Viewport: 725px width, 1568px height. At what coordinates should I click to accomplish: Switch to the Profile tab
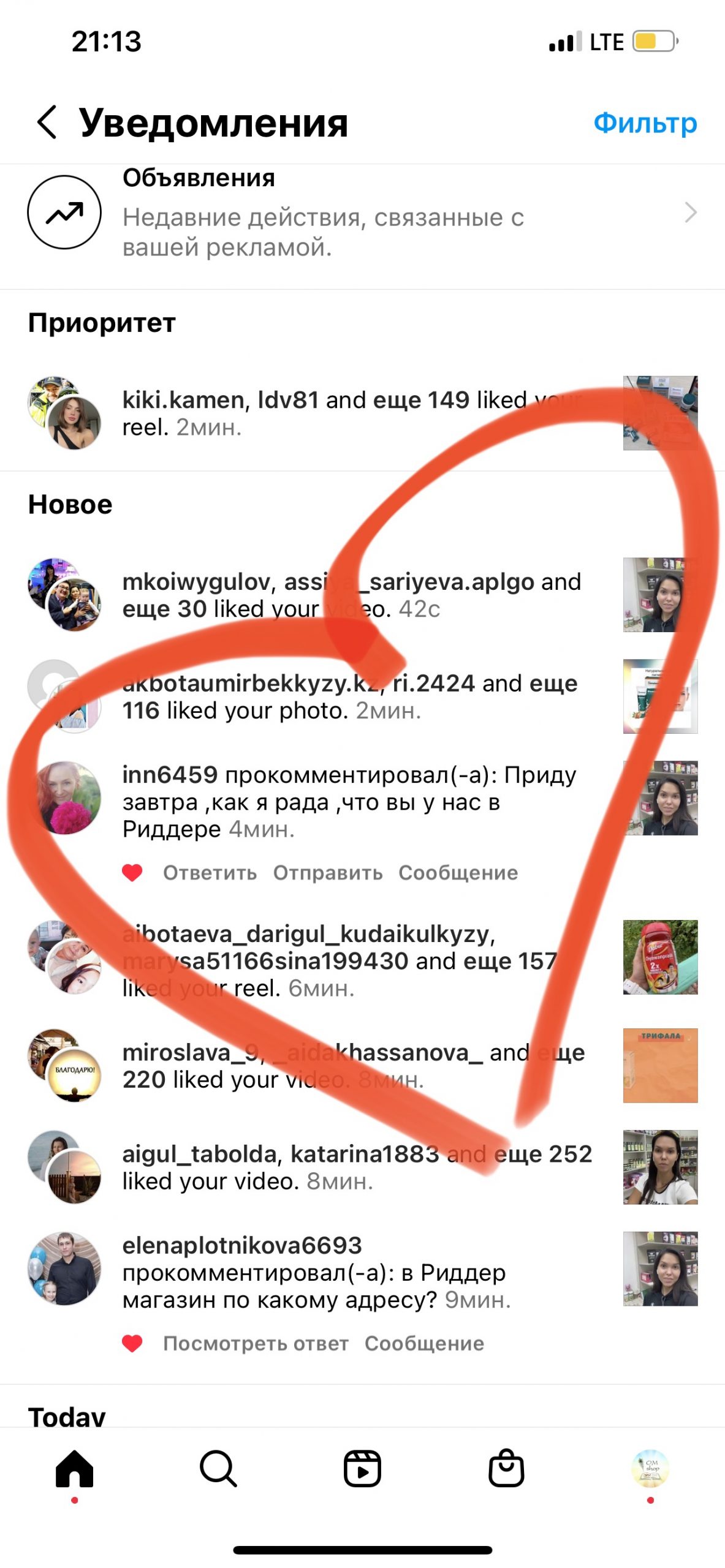[650, 1468]
